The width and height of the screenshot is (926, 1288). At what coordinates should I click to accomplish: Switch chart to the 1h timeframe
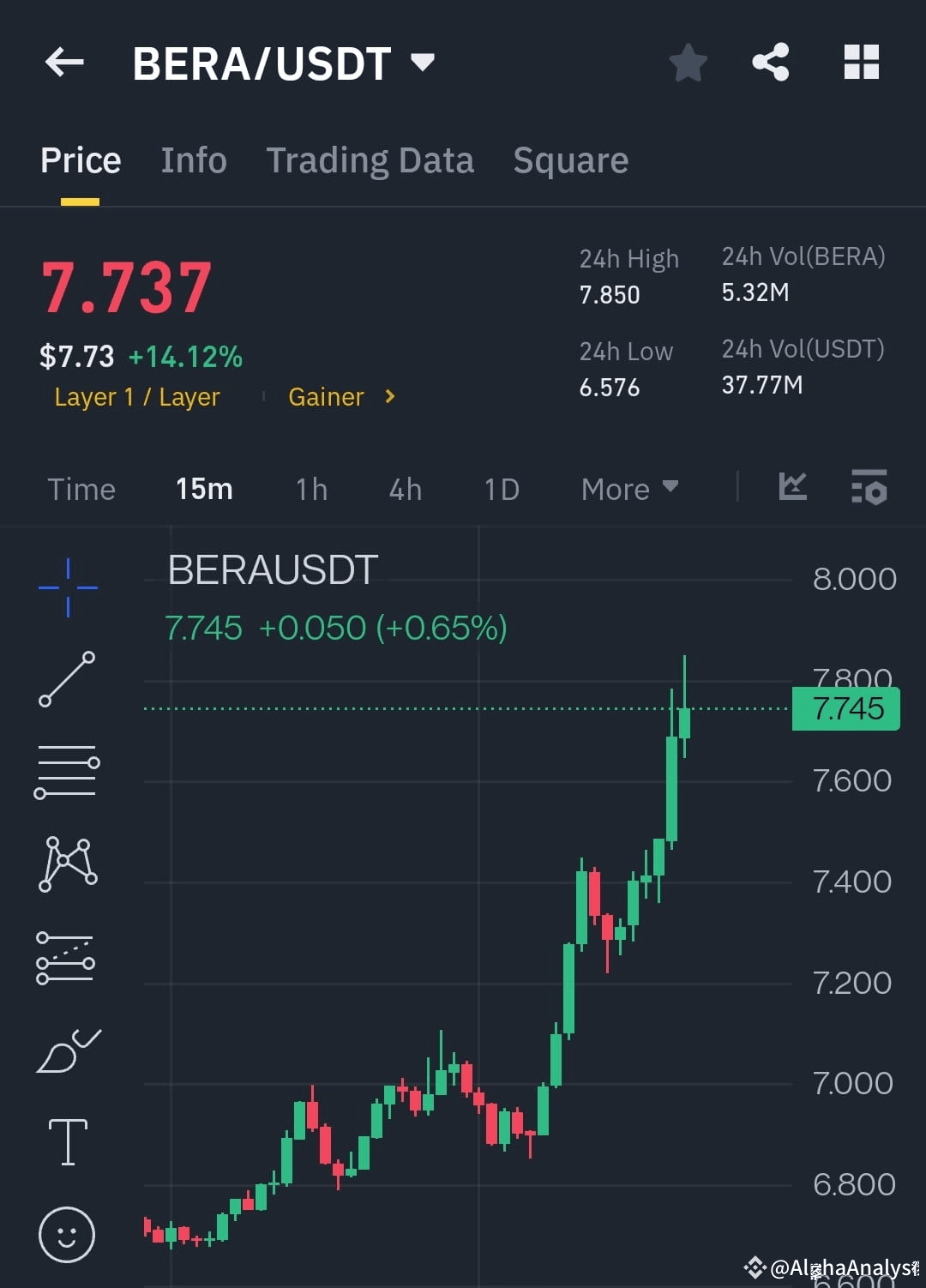point(310,489)
